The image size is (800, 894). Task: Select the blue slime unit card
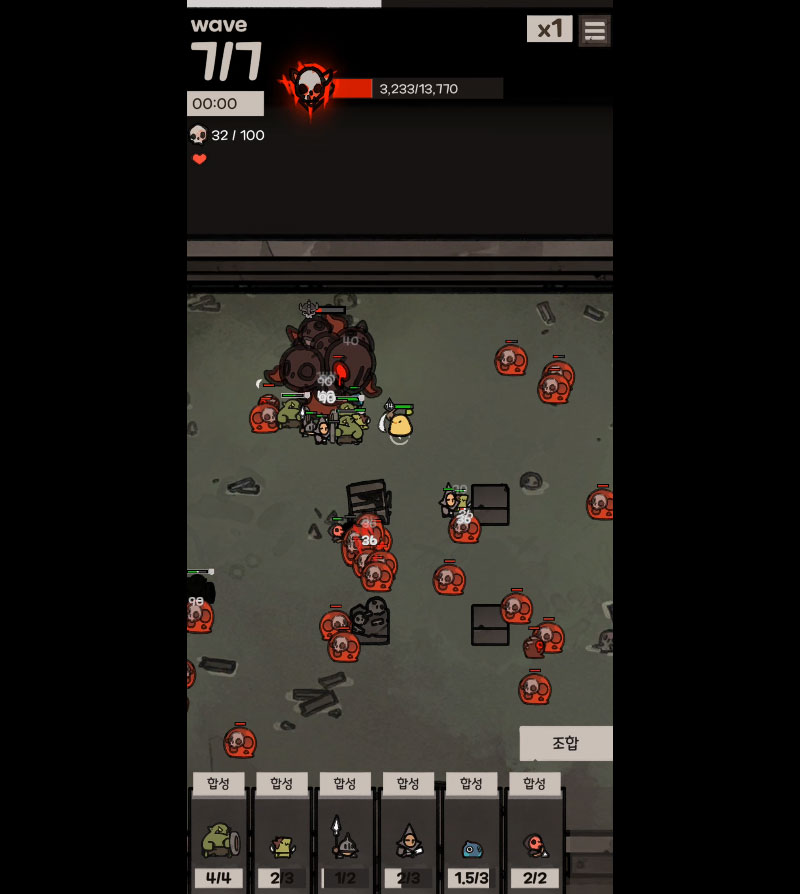point(471,842)
